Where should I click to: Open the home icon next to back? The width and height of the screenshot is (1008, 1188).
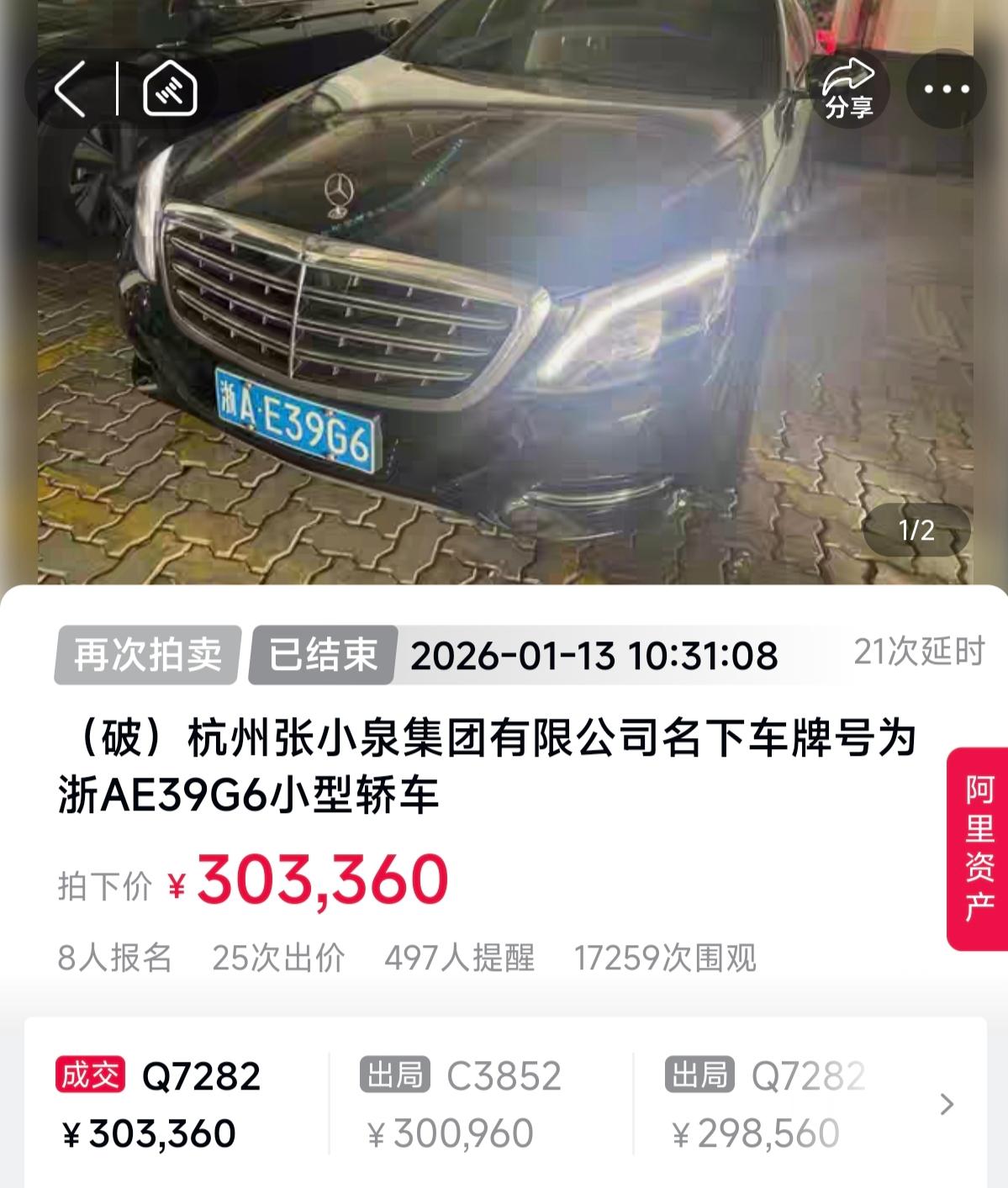point(171,88)
